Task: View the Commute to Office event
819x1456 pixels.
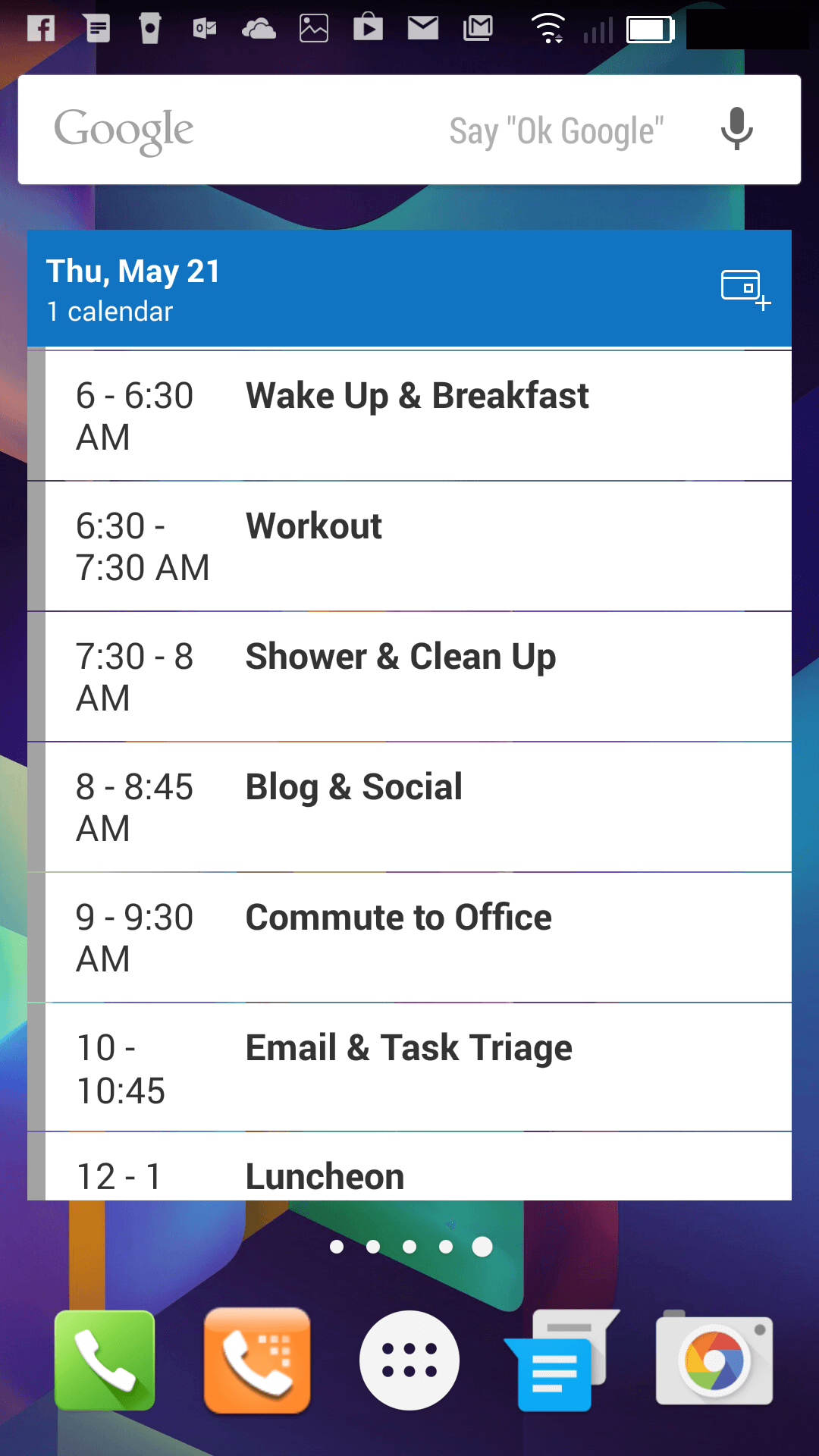Action: click(x=417, y=937)
